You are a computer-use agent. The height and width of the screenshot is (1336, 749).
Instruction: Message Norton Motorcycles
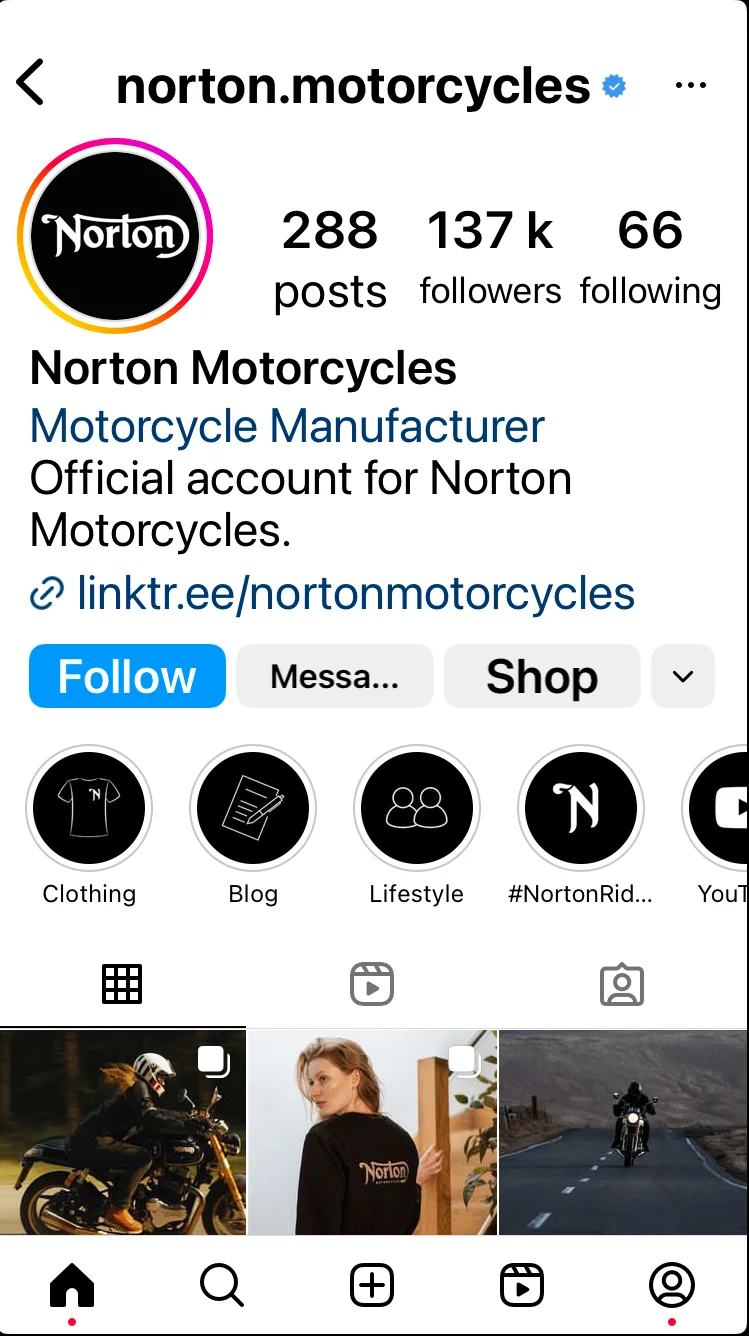[x=335, y=676]
